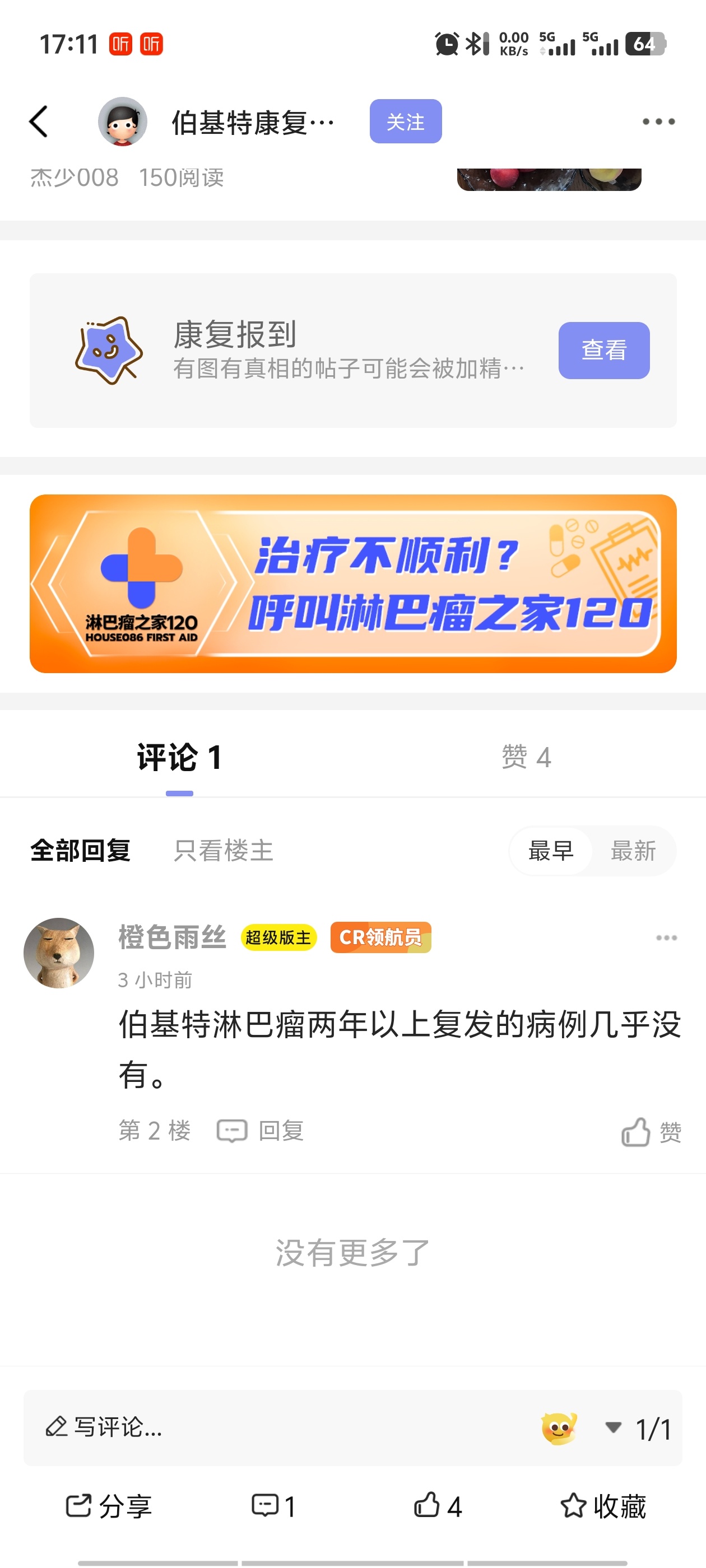Open the 淋巴瘤之家120 banner
706x1568 pixels.
[354, 583]
